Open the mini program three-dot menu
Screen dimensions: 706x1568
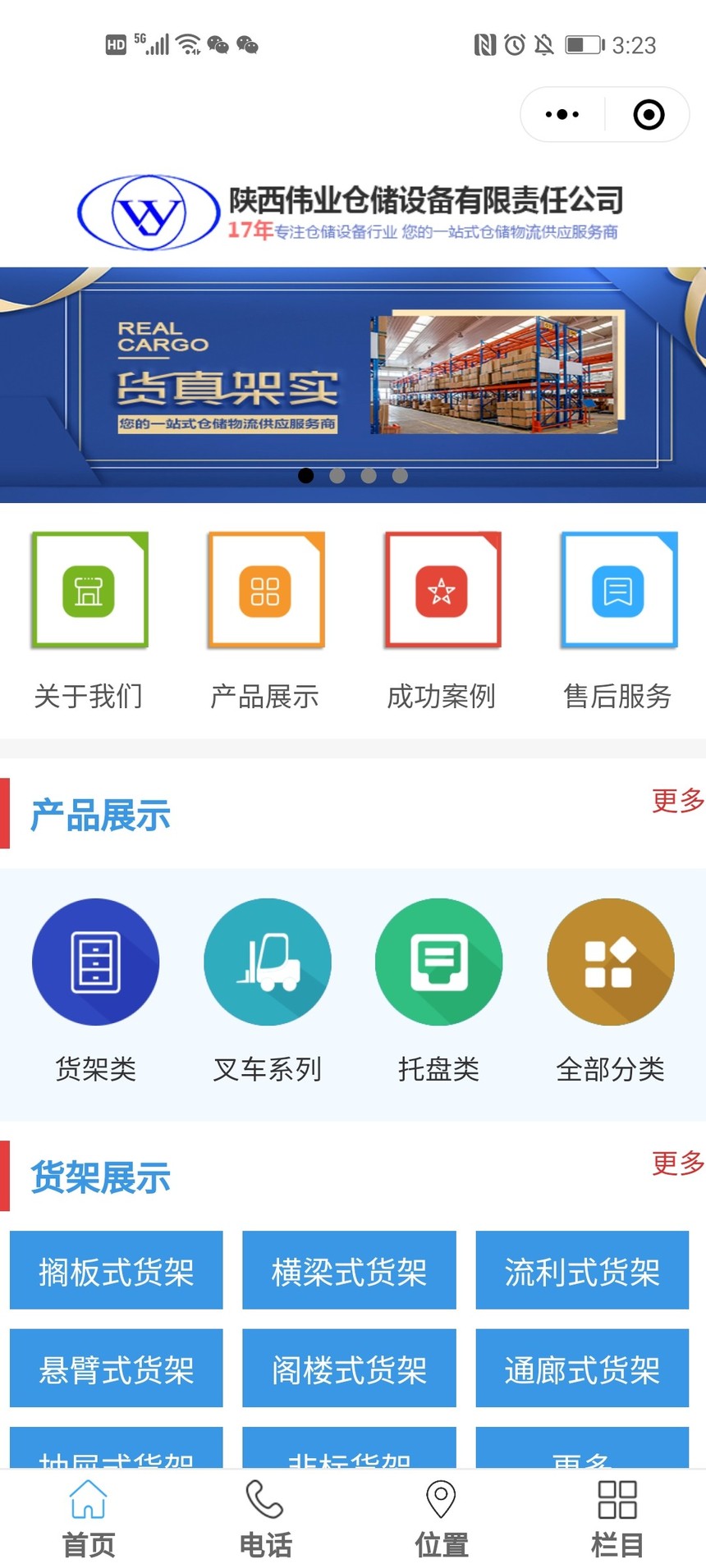562,115
